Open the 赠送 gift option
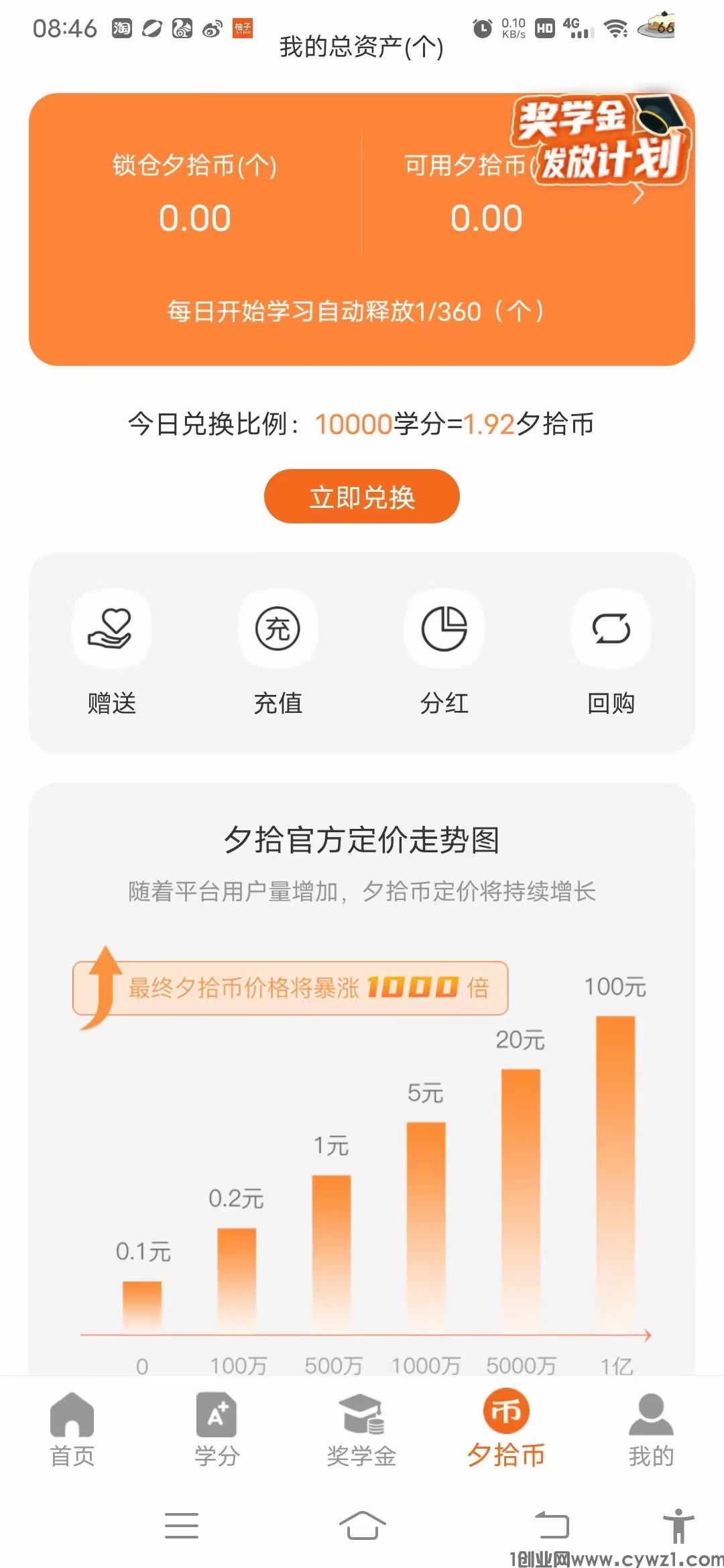The width and height of the screenshot is (724, 1568). (x=111, y=650)
